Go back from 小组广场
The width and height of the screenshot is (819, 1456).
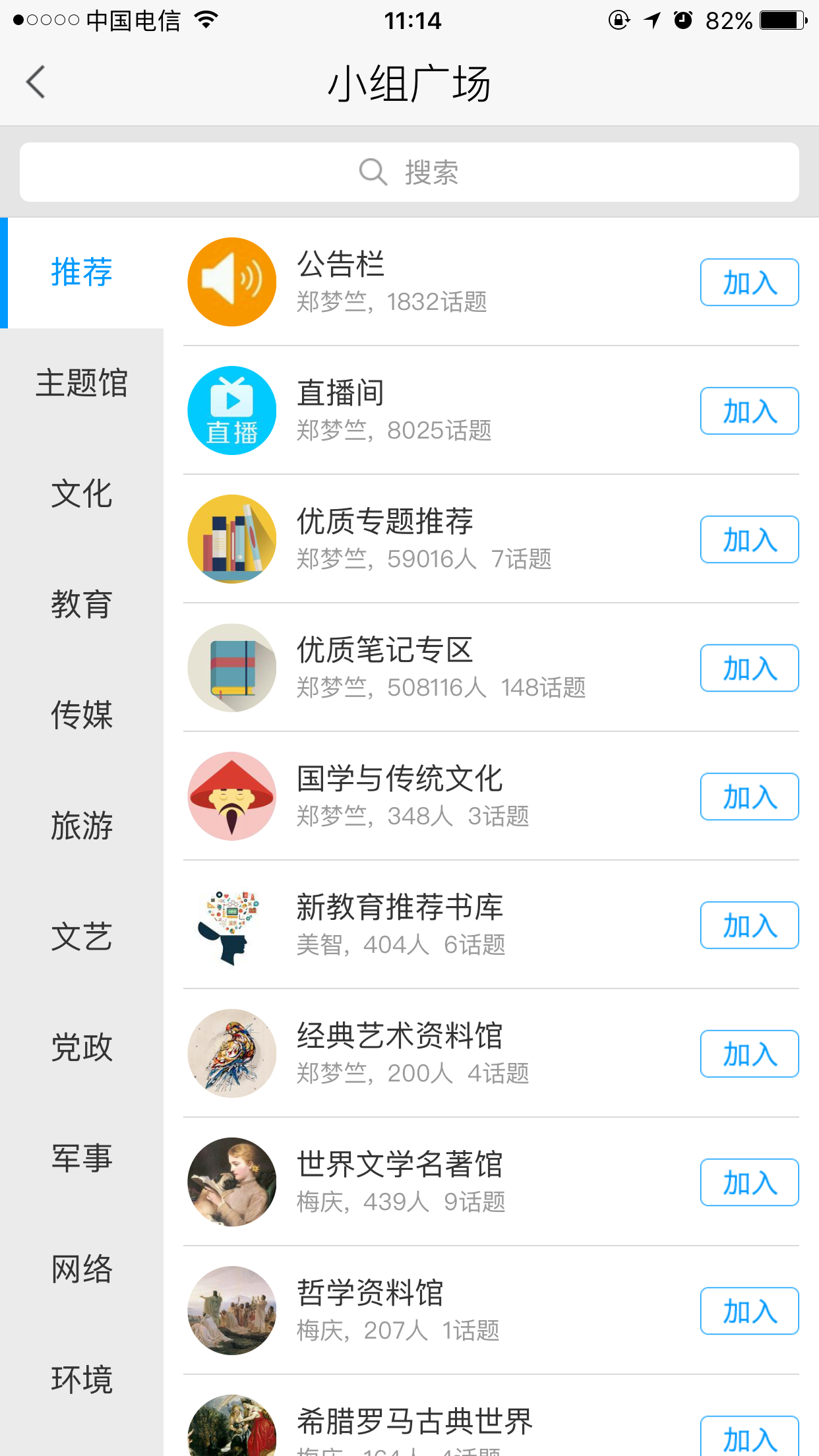(36, 82)
